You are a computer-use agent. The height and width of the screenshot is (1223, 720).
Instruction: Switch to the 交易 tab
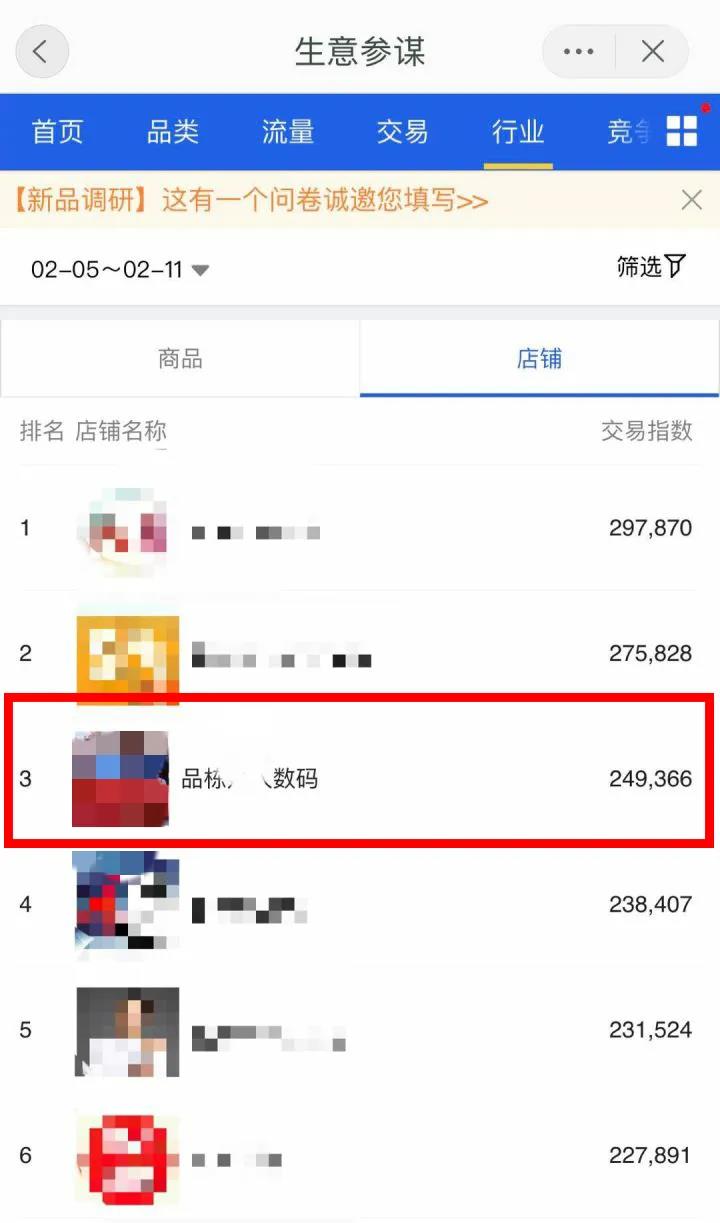click(x=403, y=132)
